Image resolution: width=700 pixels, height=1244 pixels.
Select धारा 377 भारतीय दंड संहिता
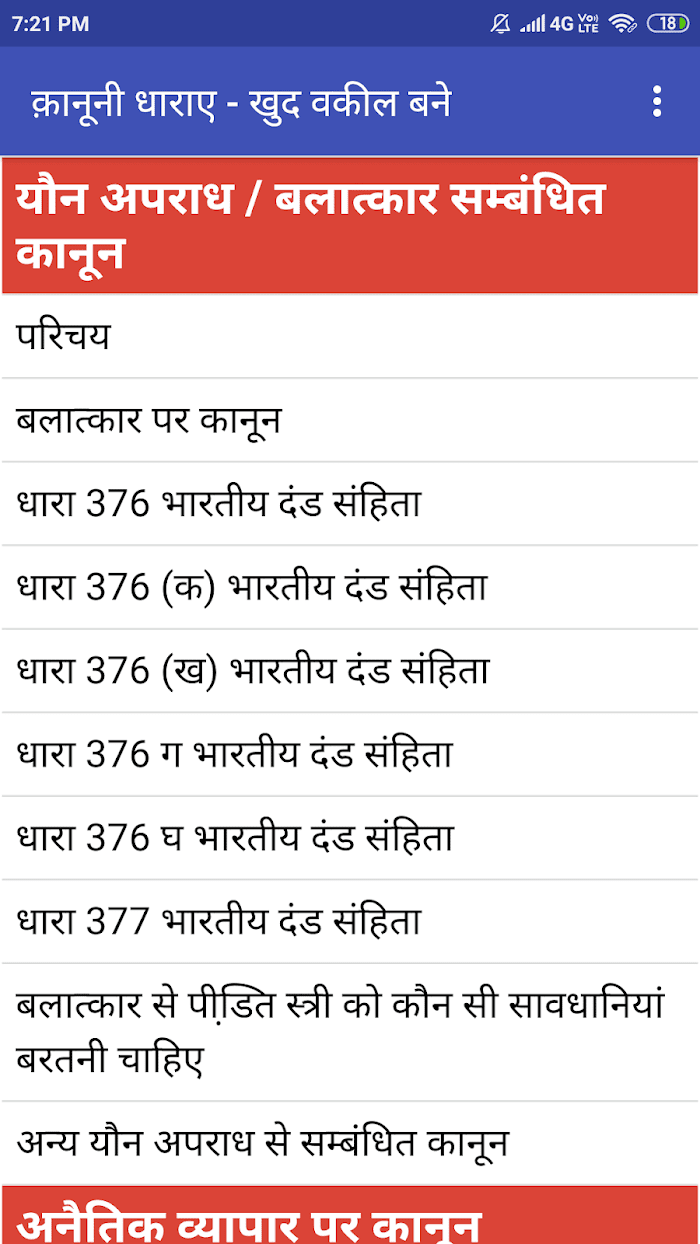coord(350,922)
